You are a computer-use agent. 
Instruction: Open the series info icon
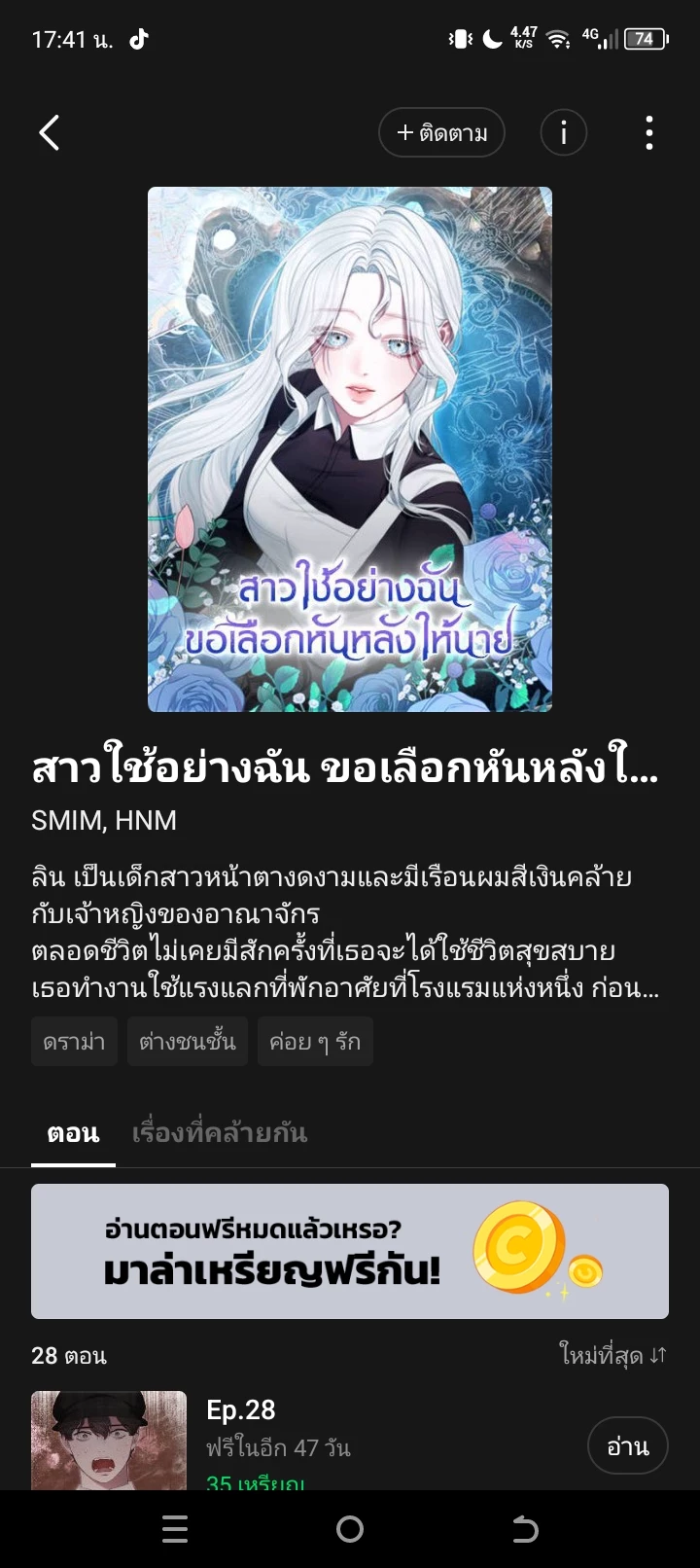pyautogui.click(x=563, y=132)
